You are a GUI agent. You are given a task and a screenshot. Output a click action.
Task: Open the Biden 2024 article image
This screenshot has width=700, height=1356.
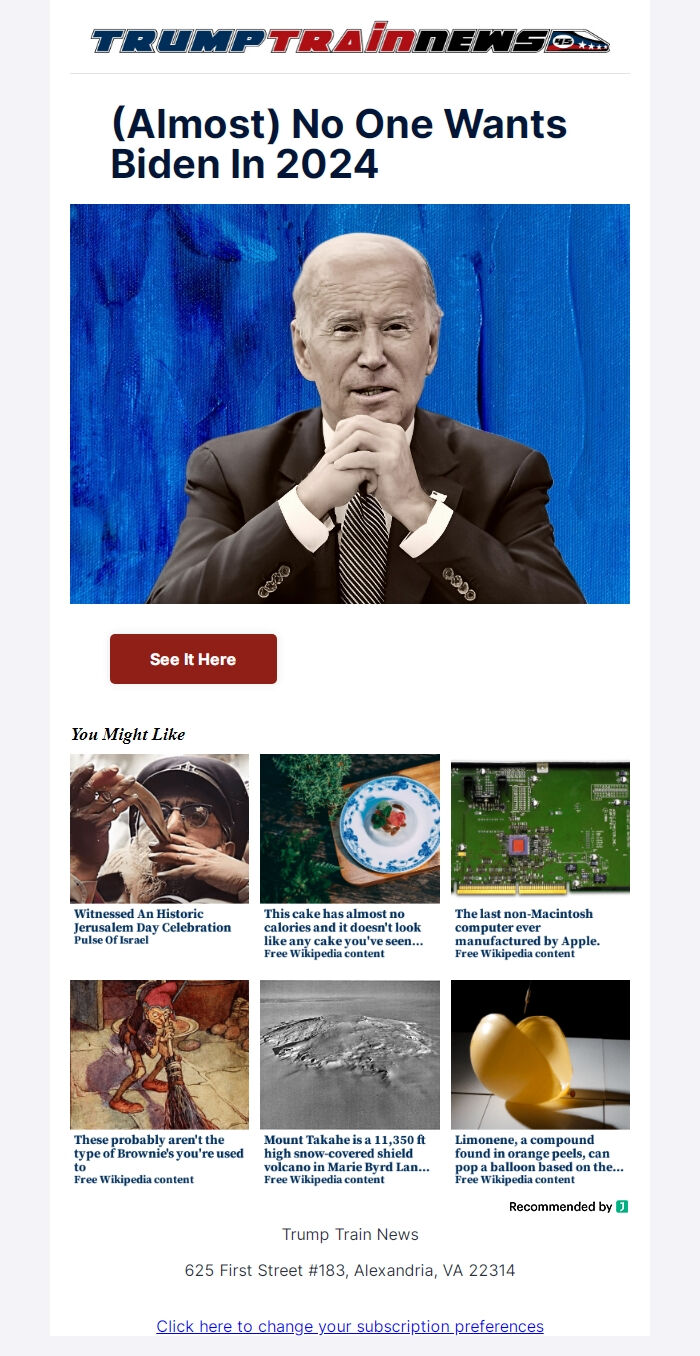point(350,404)
